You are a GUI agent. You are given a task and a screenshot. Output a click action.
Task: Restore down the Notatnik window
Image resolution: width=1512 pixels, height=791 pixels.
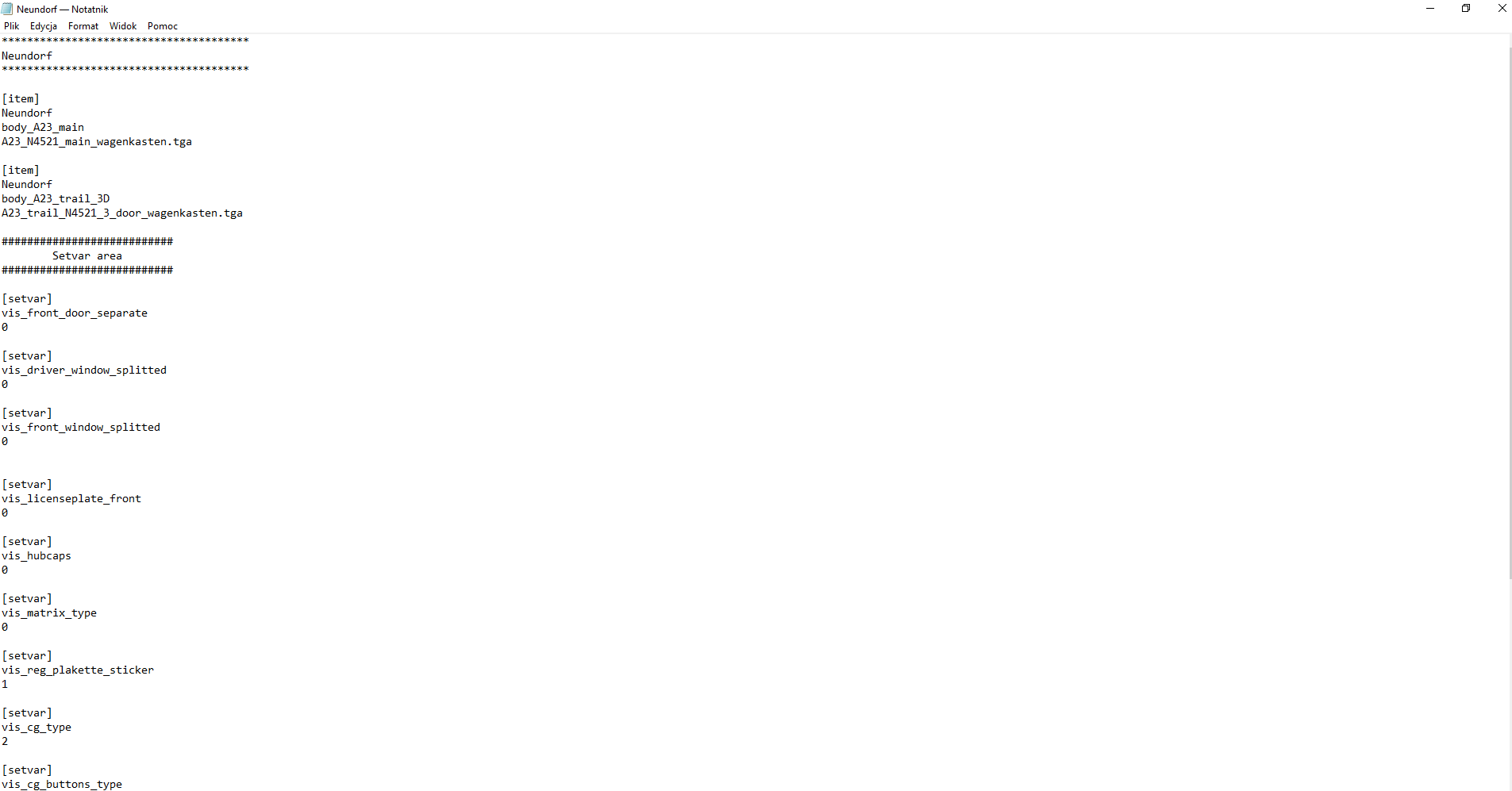click(x=1466, y=9)
